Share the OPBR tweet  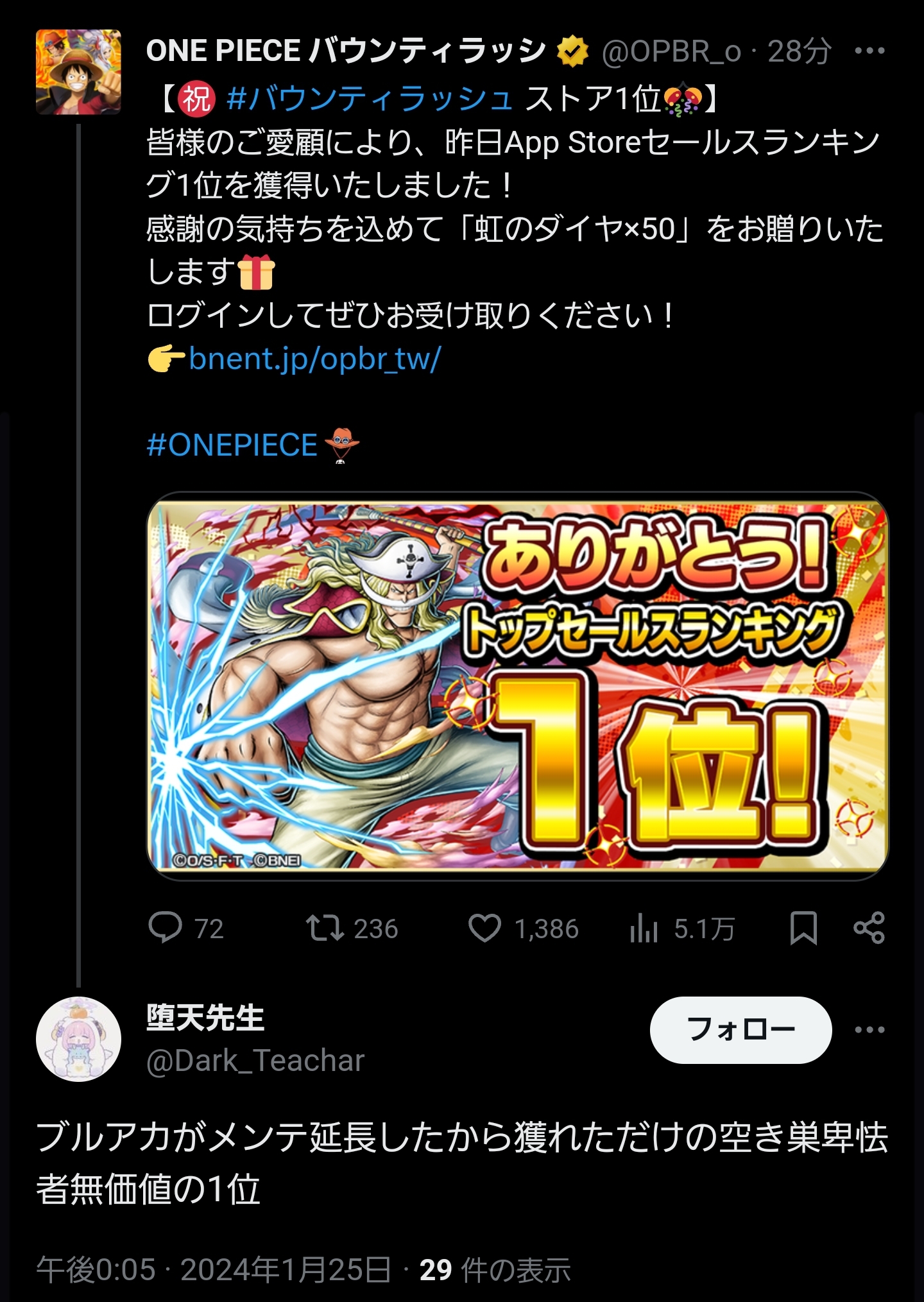(x=869, y=928)
